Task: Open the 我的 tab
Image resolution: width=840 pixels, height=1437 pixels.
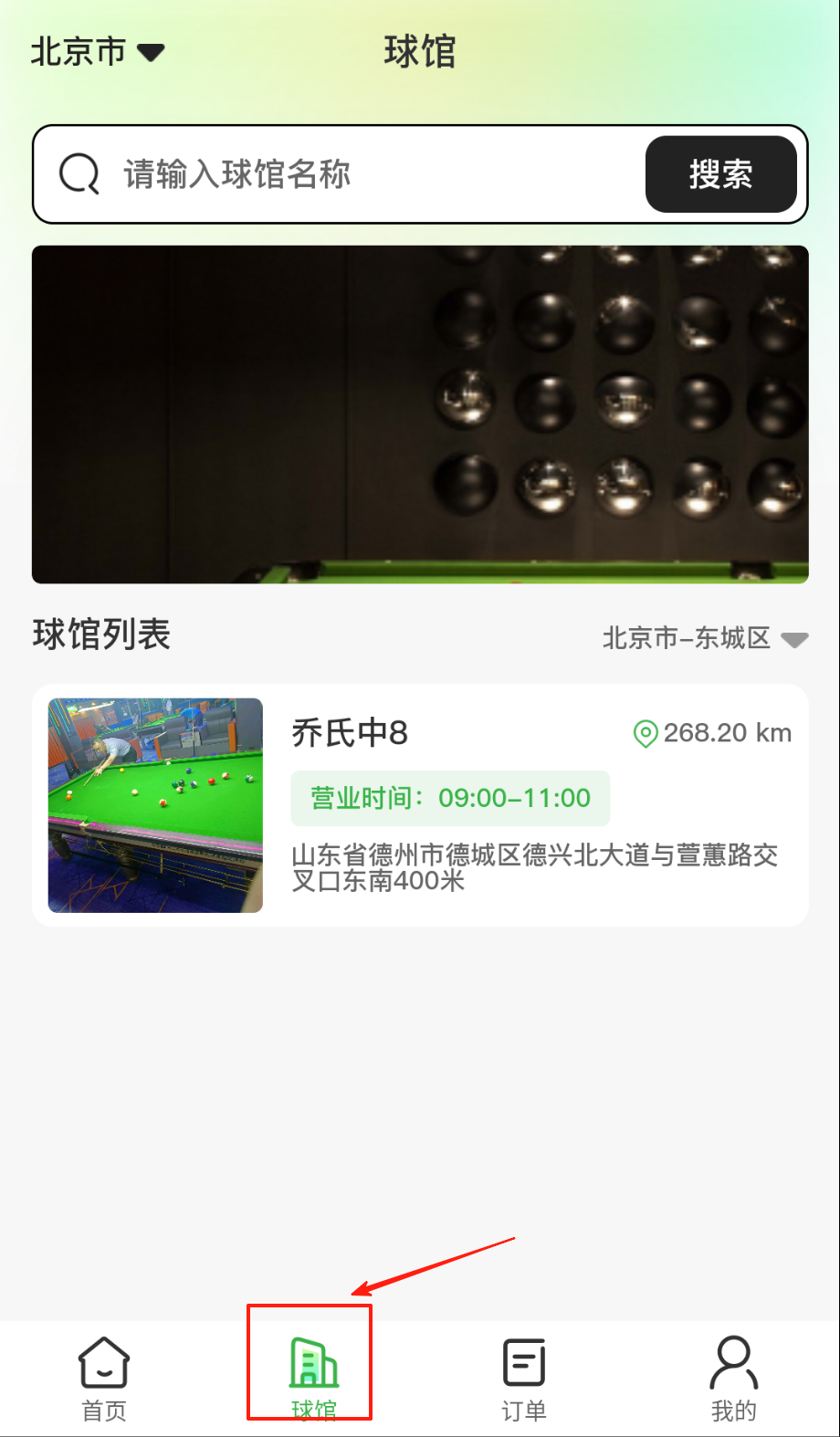Action: tap(733, 1379)
